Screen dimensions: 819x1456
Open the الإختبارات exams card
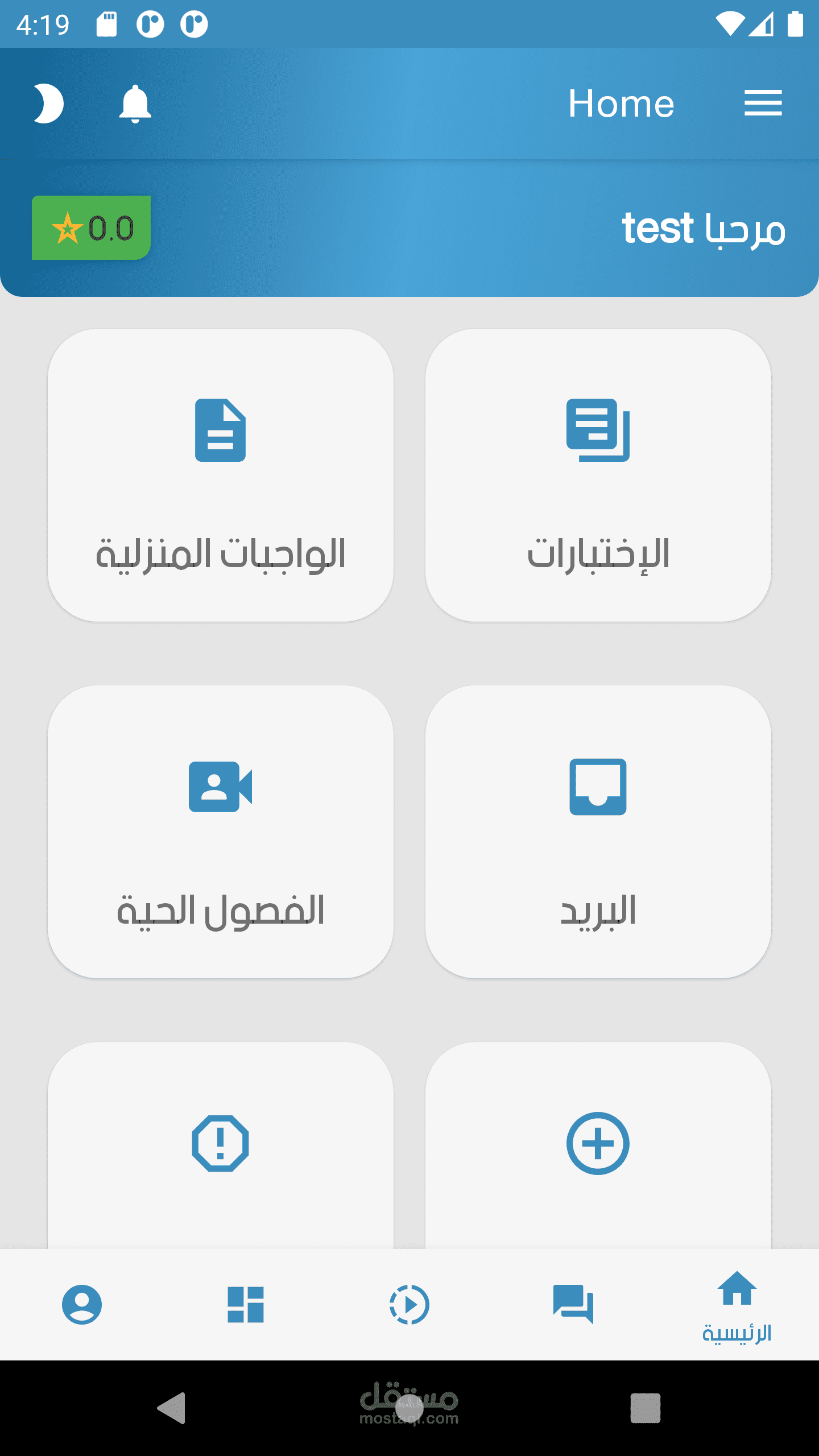click(x=598, y=475)
